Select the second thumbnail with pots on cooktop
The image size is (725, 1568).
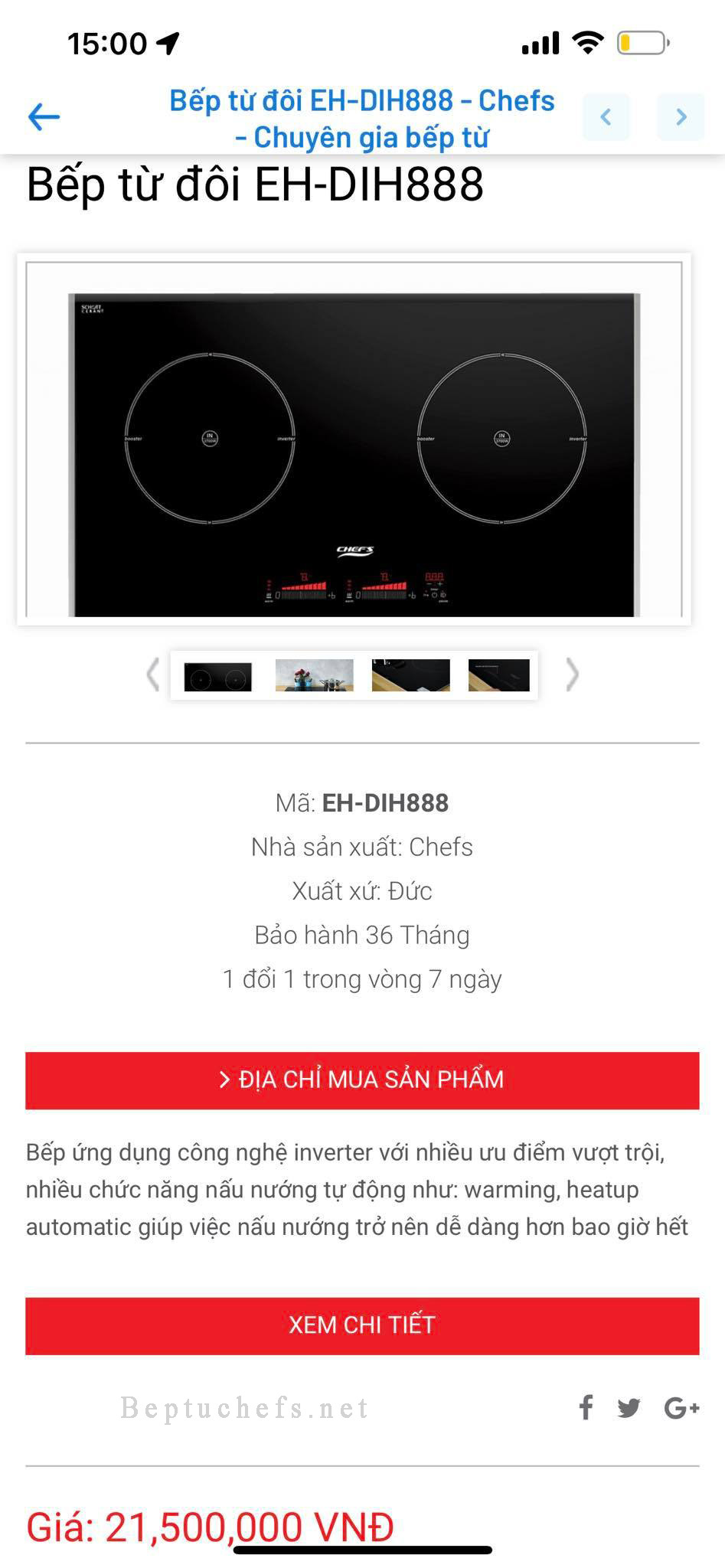tap(315, 675)
